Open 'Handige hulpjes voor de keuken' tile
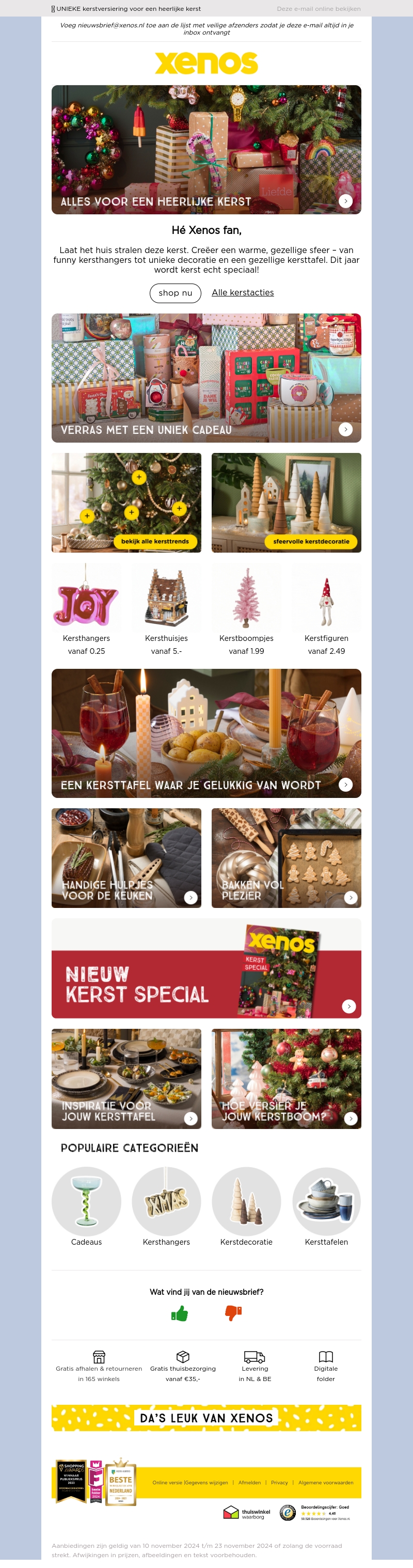Screen dimensions: 413x1568 click(x=126, y=858)
